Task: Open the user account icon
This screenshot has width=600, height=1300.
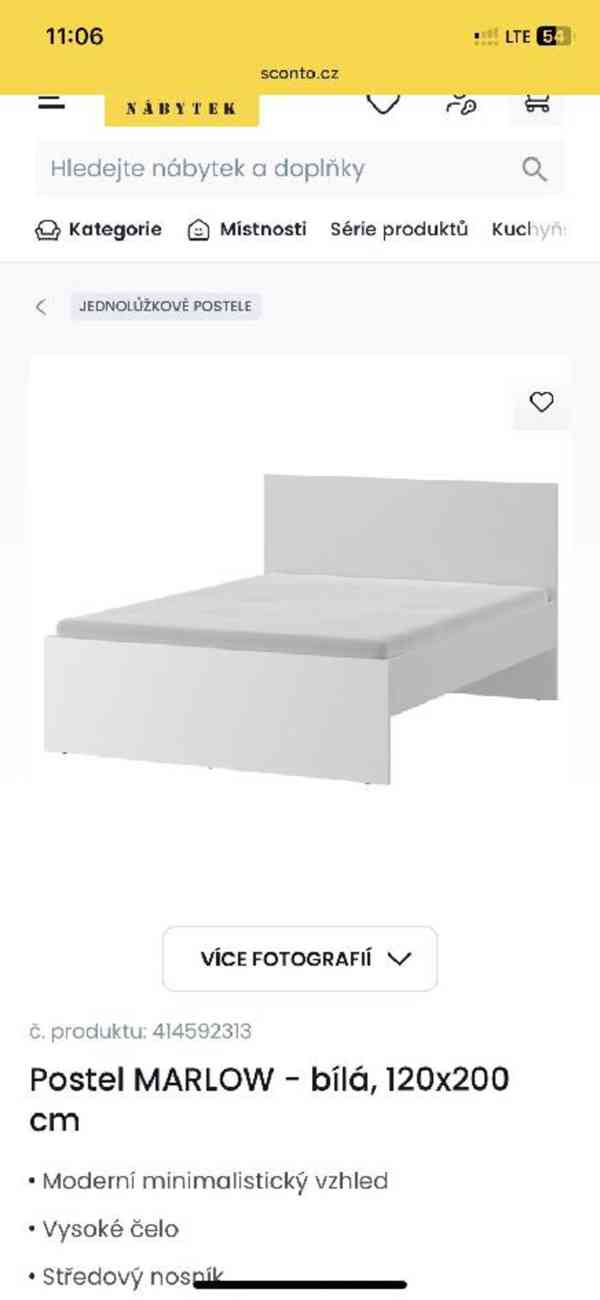Action: pyautogui.click(x=461, y=104)
